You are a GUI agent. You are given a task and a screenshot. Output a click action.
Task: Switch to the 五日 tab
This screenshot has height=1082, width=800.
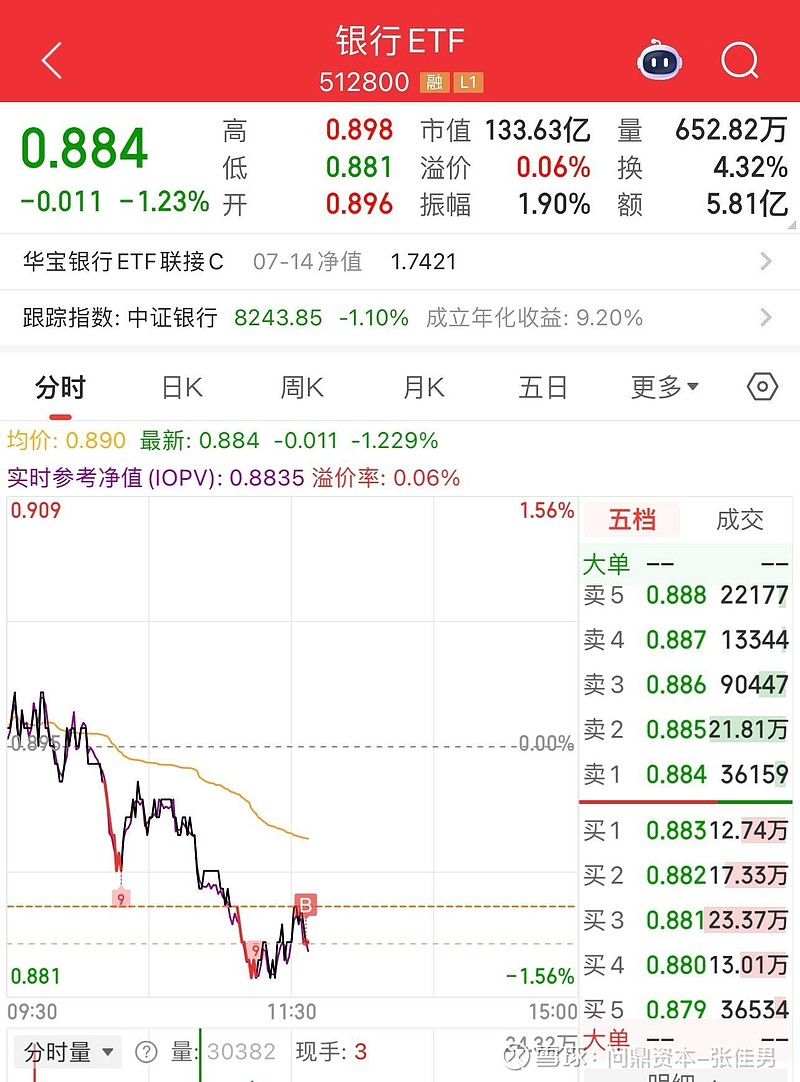coord(542,387)
